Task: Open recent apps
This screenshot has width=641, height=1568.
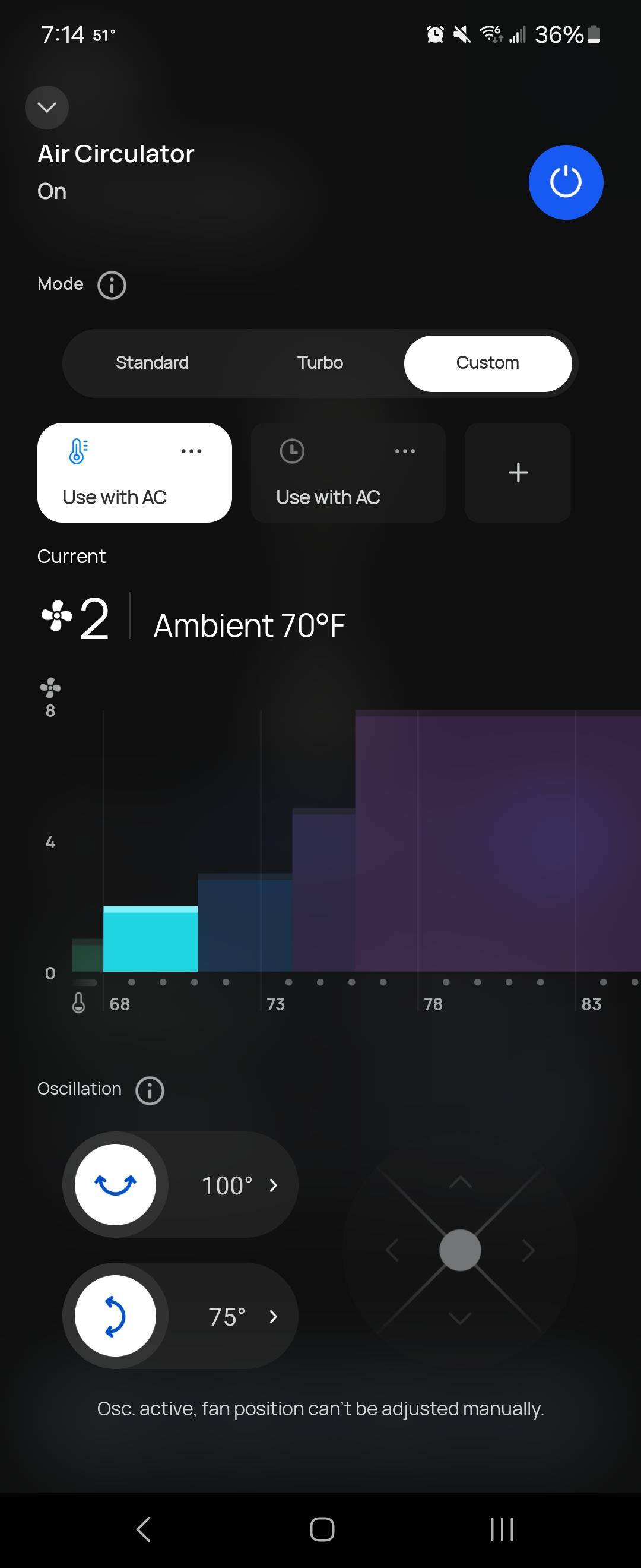Action: [502, 1528]
